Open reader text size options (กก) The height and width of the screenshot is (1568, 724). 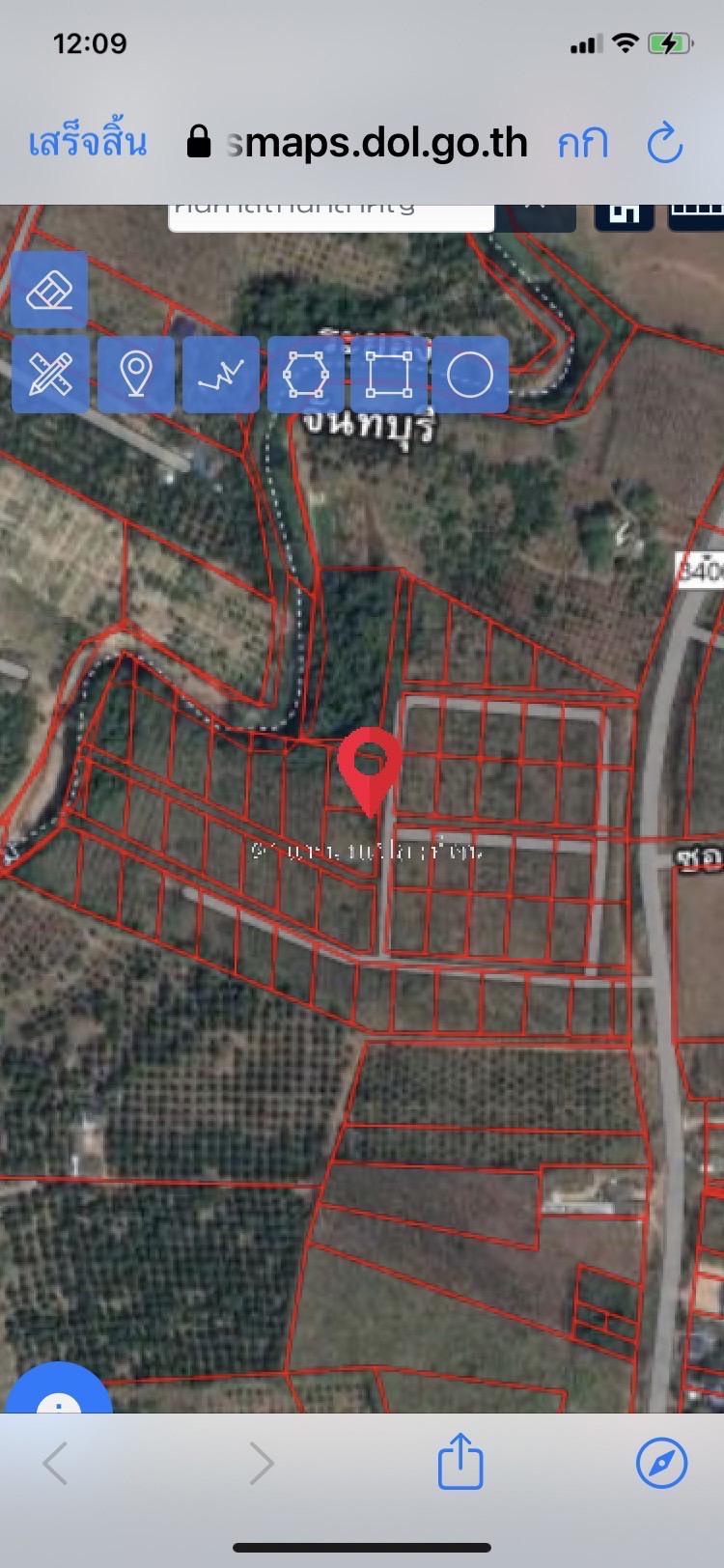[582, 144]
